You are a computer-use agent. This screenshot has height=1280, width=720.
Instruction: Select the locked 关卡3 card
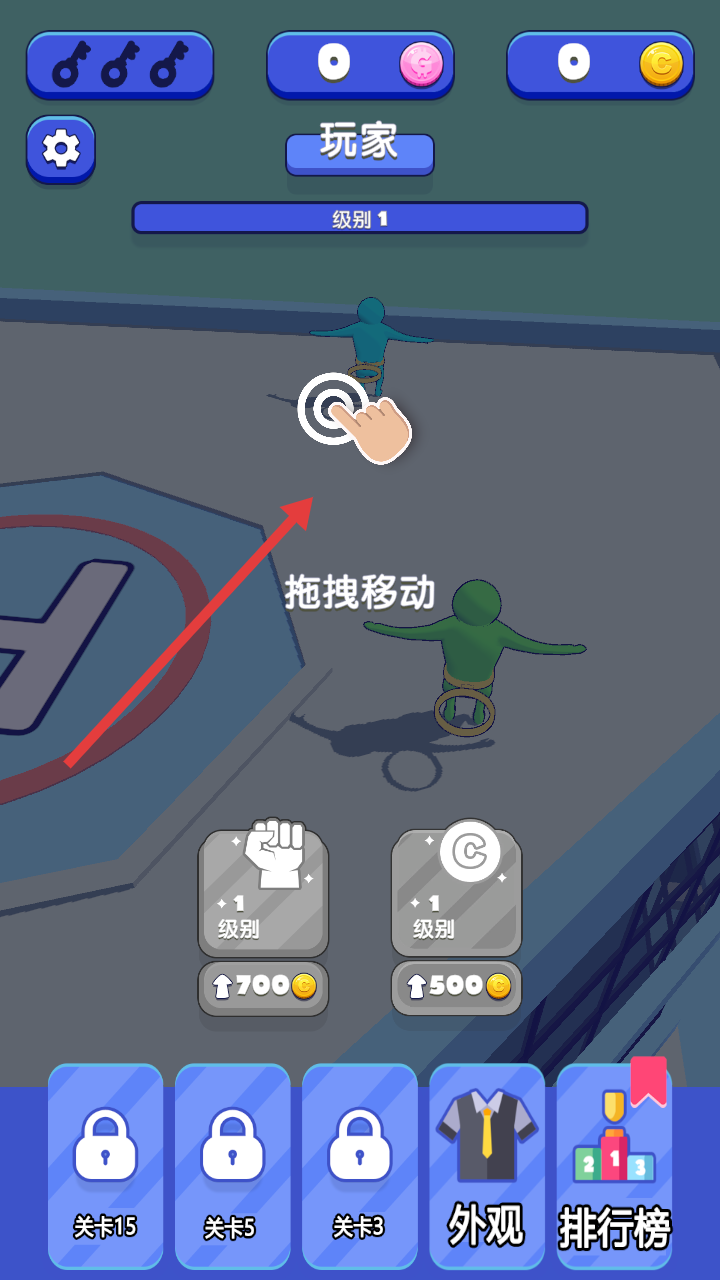[359, 1165]
